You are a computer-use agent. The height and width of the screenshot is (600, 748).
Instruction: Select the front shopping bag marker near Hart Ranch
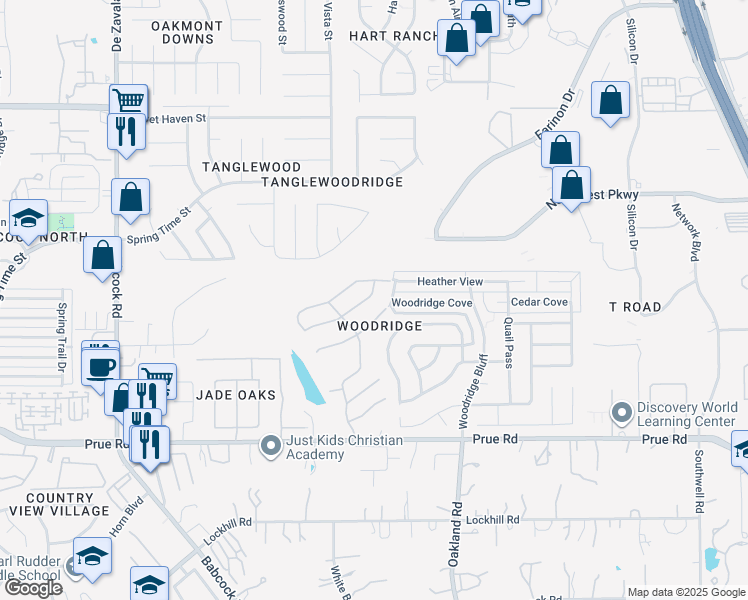pyautogui.click(x=457, y=40)
